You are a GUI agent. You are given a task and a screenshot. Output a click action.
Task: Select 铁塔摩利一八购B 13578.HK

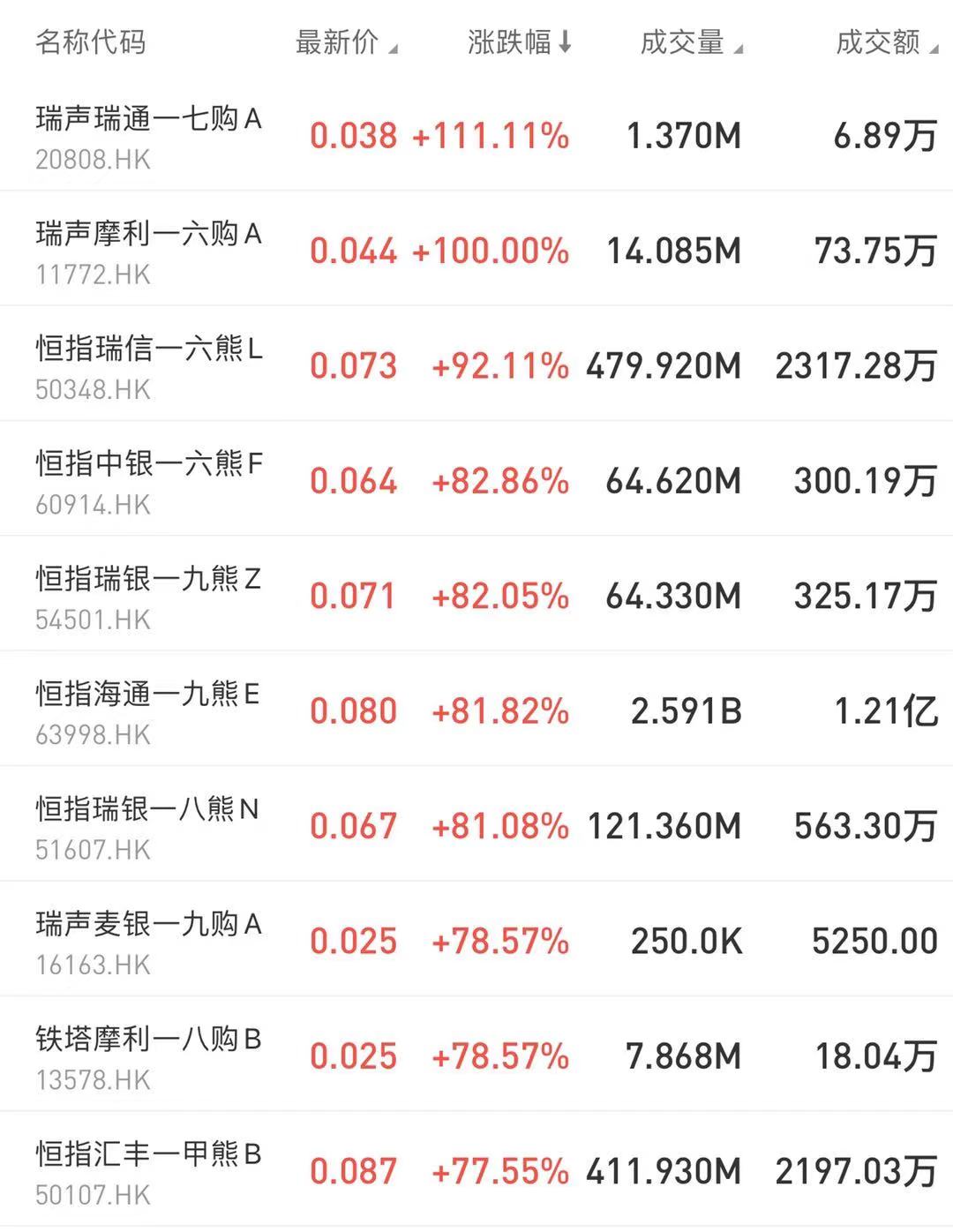[149, 1056]
